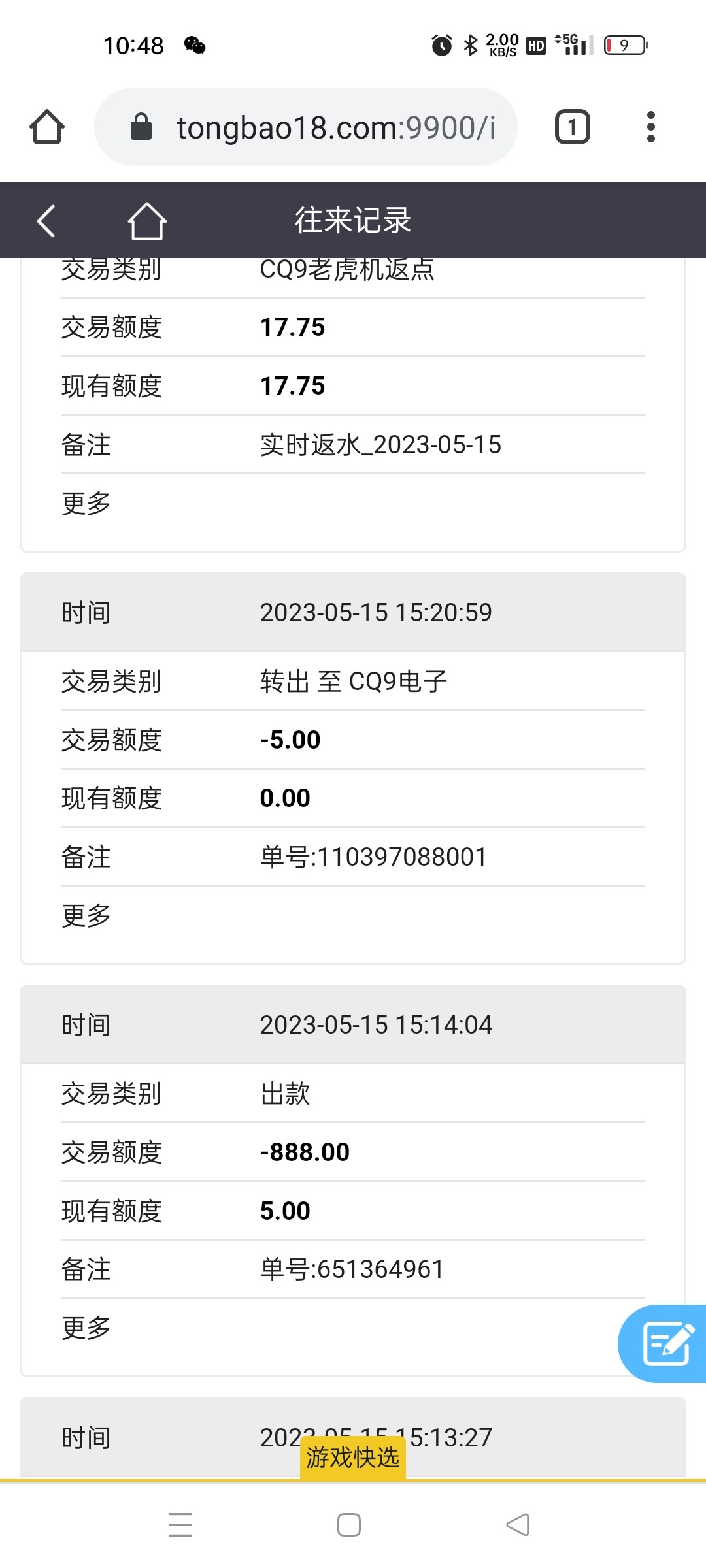Open the site home icon in header

pyautogui.click(x=147, y=221)
